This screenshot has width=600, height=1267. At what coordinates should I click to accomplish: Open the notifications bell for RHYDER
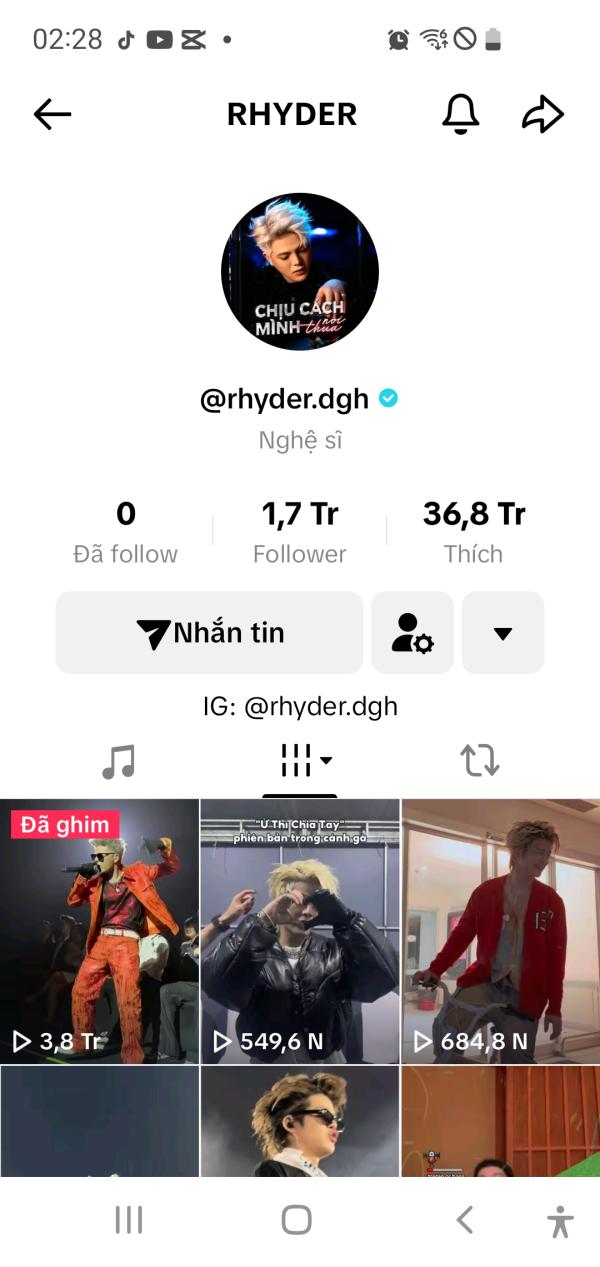(x=460, y=114)
